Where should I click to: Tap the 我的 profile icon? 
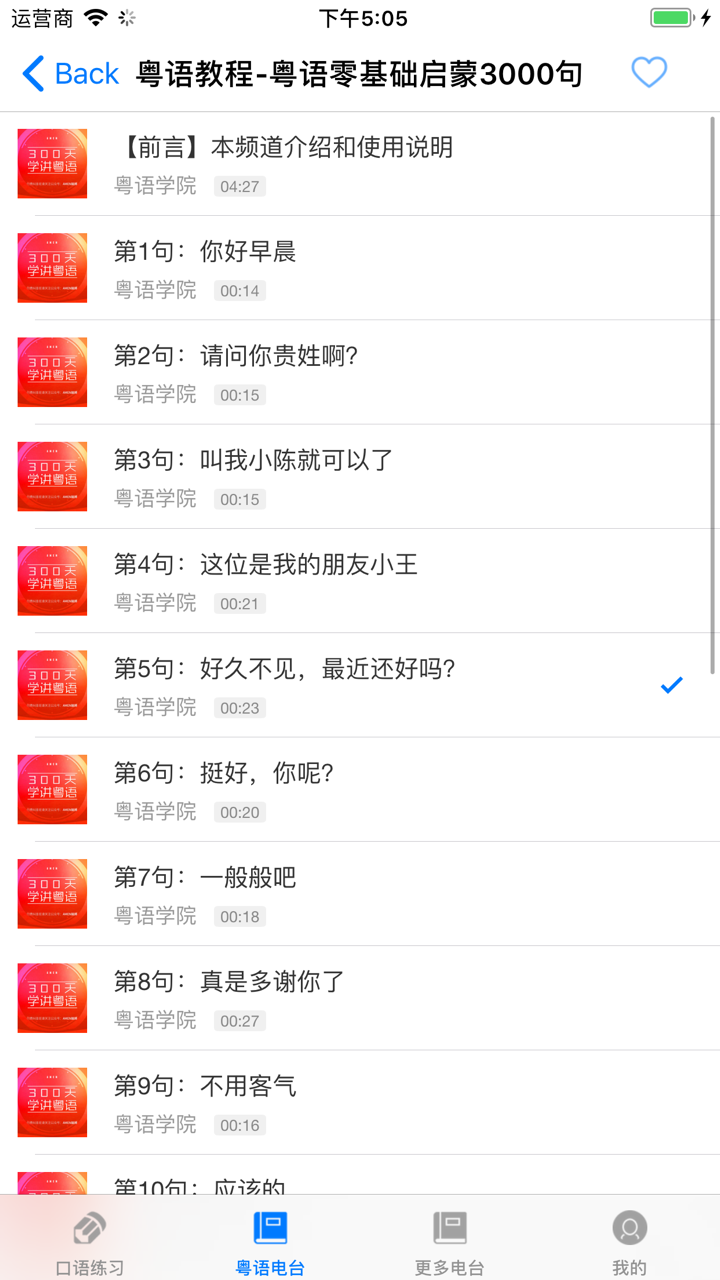coord(629,1225)
